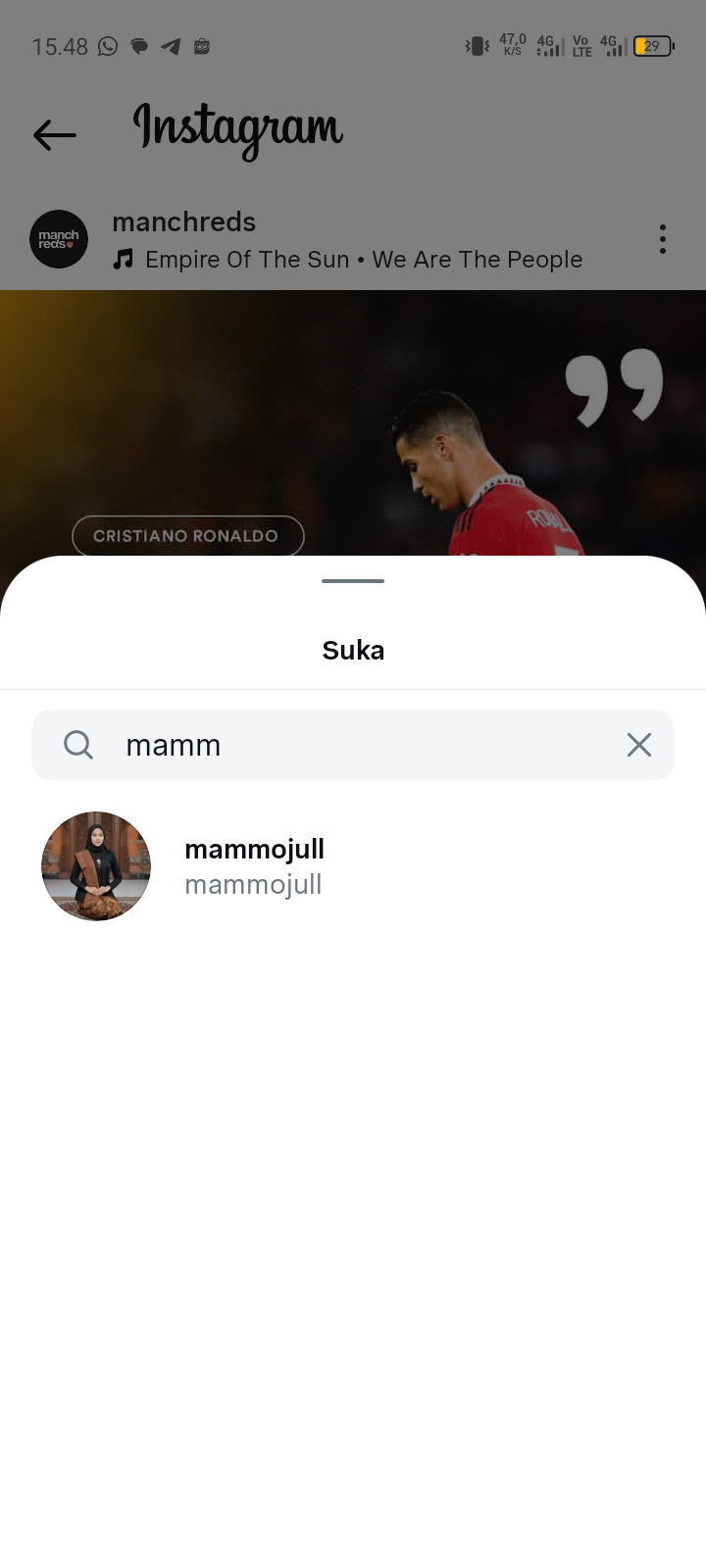Open the manchreds profile avatar
The height and width of the screenshot is (1568, 706).
[x=59, y=239]
